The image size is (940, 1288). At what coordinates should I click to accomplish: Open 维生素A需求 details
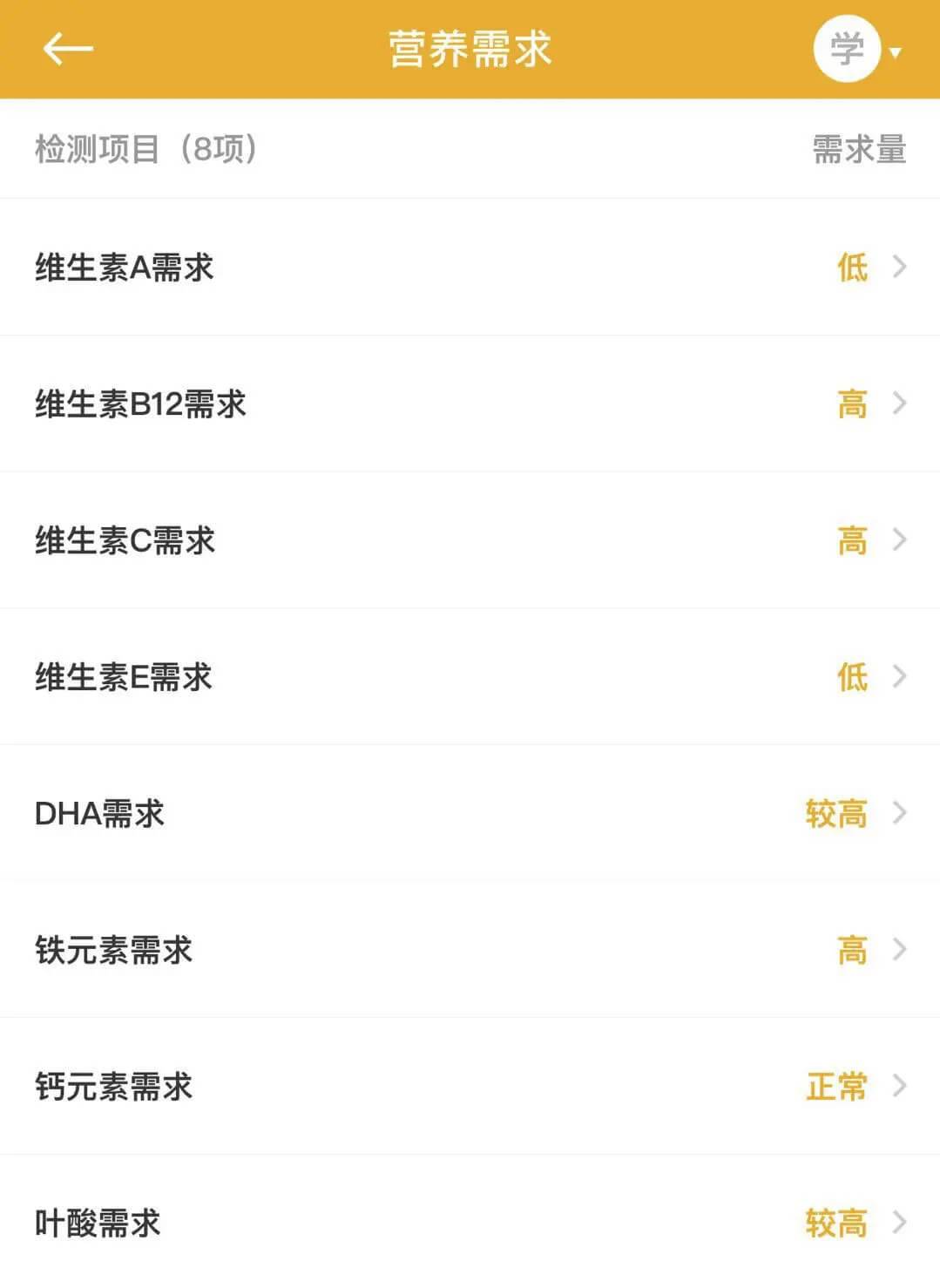(x=470, y=268)
